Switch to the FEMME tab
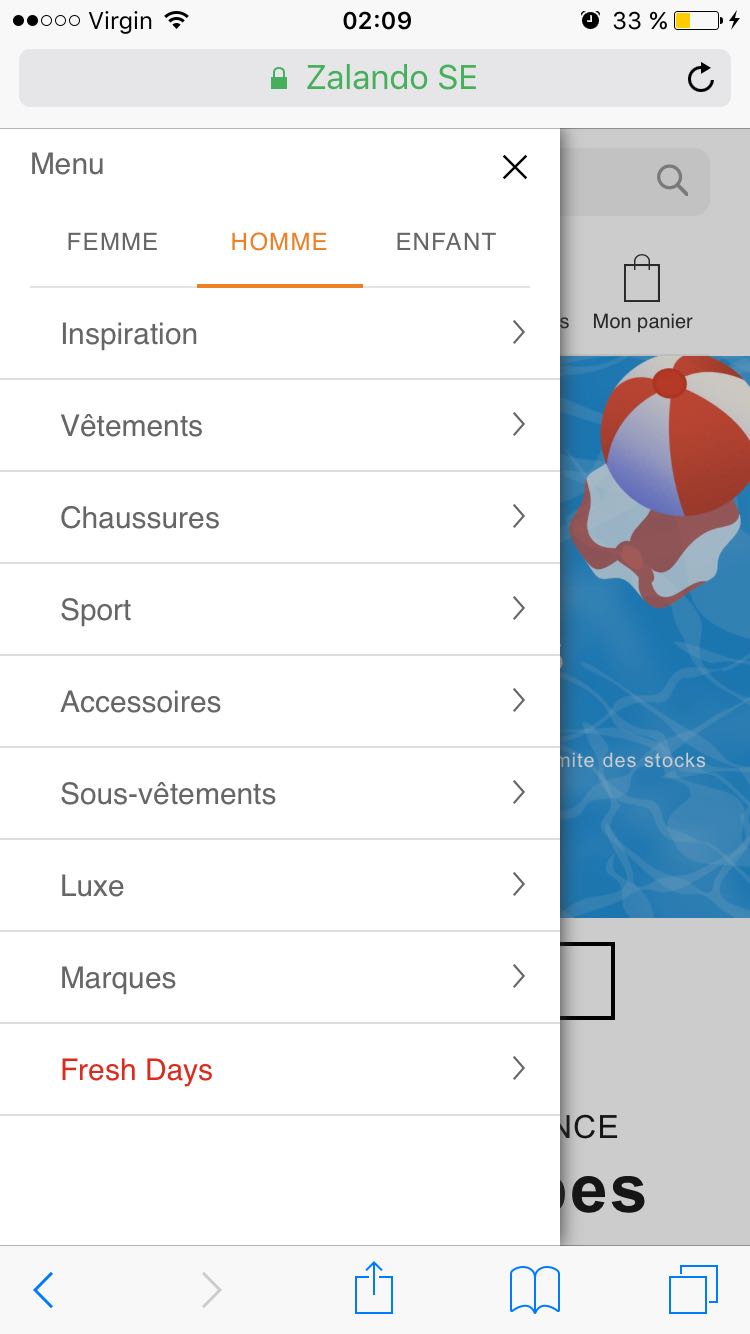 click(112, 242)
